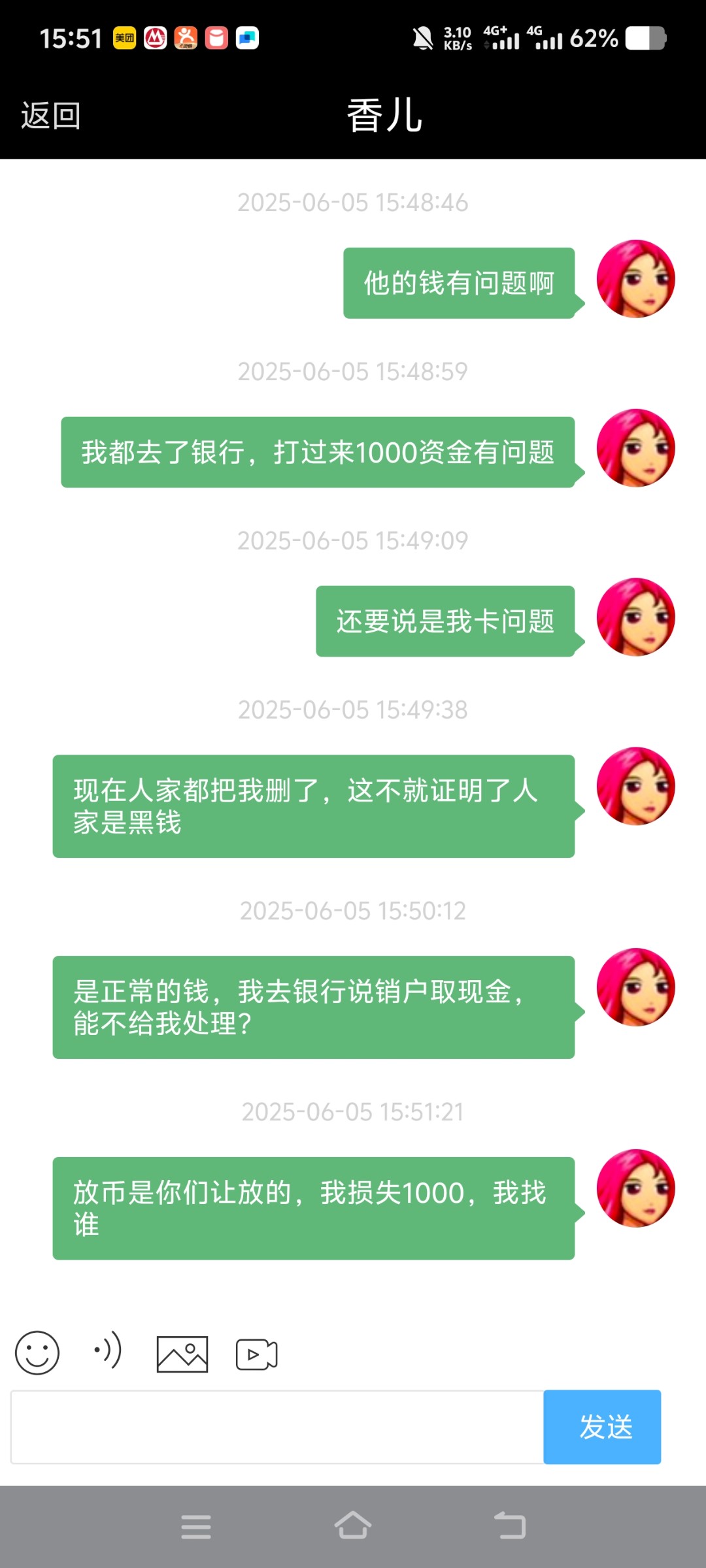Start a voice message recording
The height and width of the screenshot is (1568, 706).
tap(108, 1350)
